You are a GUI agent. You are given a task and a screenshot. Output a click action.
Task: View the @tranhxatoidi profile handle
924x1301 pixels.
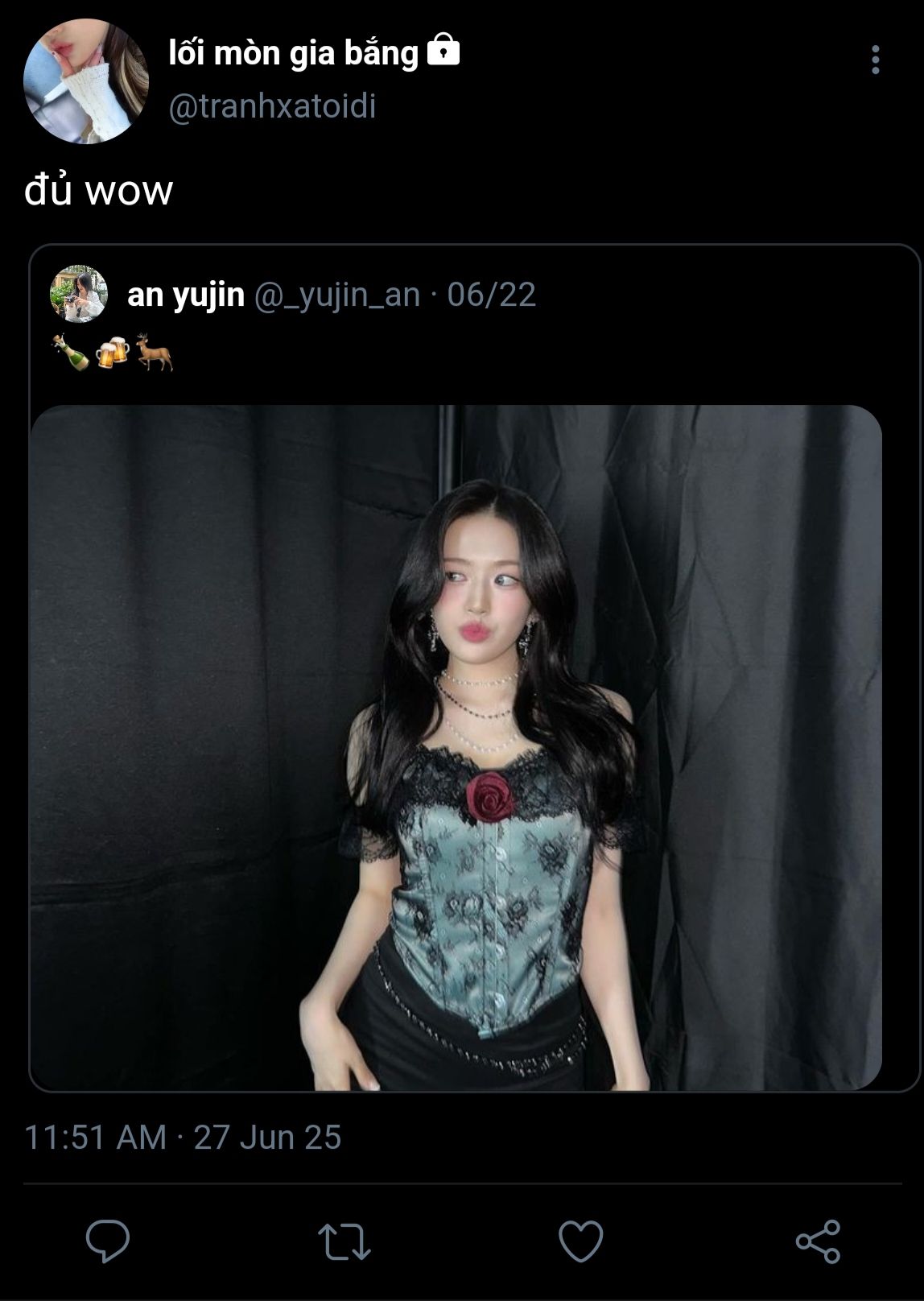(272, 106)
